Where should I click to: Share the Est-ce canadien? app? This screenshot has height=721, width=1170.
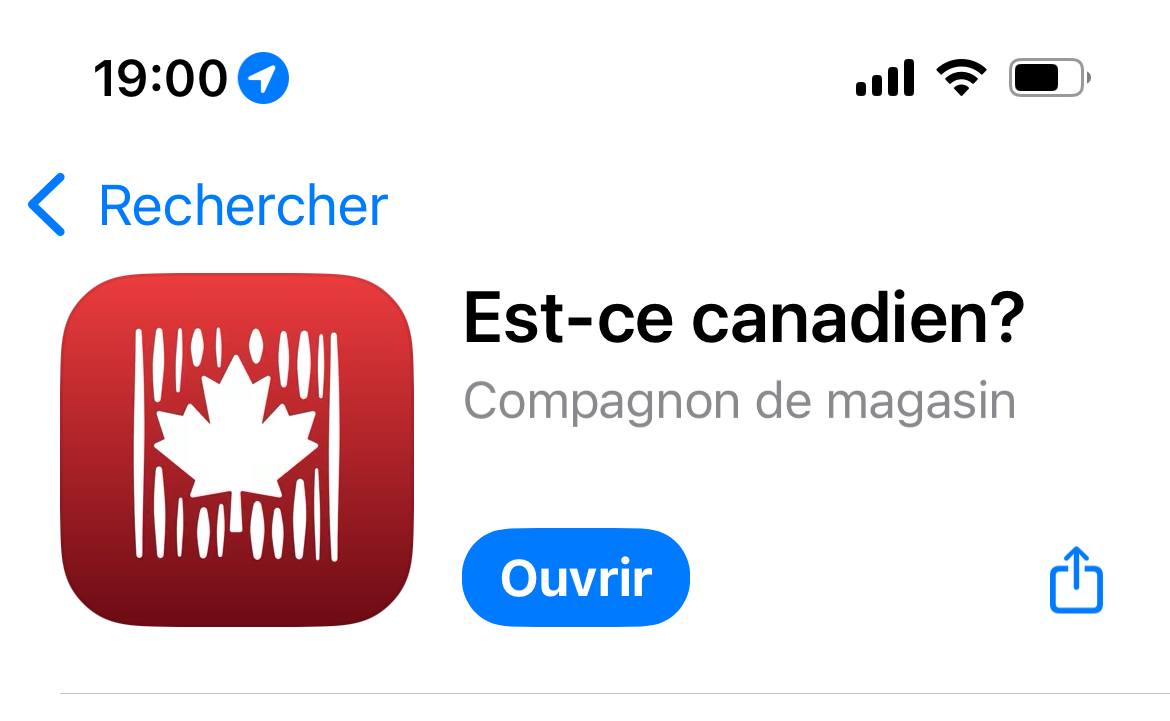[x=1076, y=580]
